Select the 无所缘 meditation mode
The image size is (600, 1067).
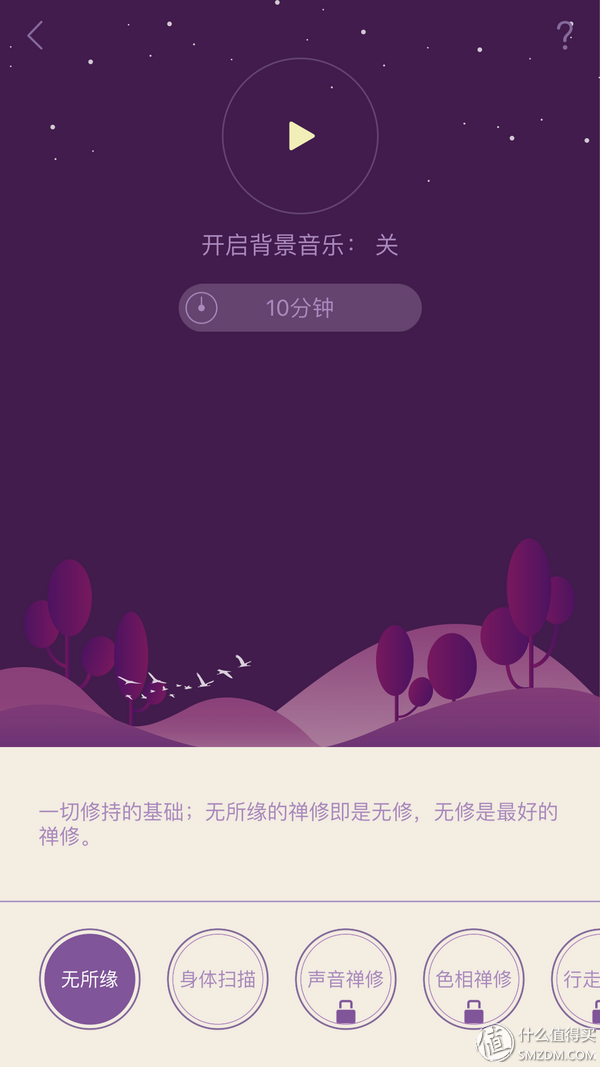pos(90,979)
